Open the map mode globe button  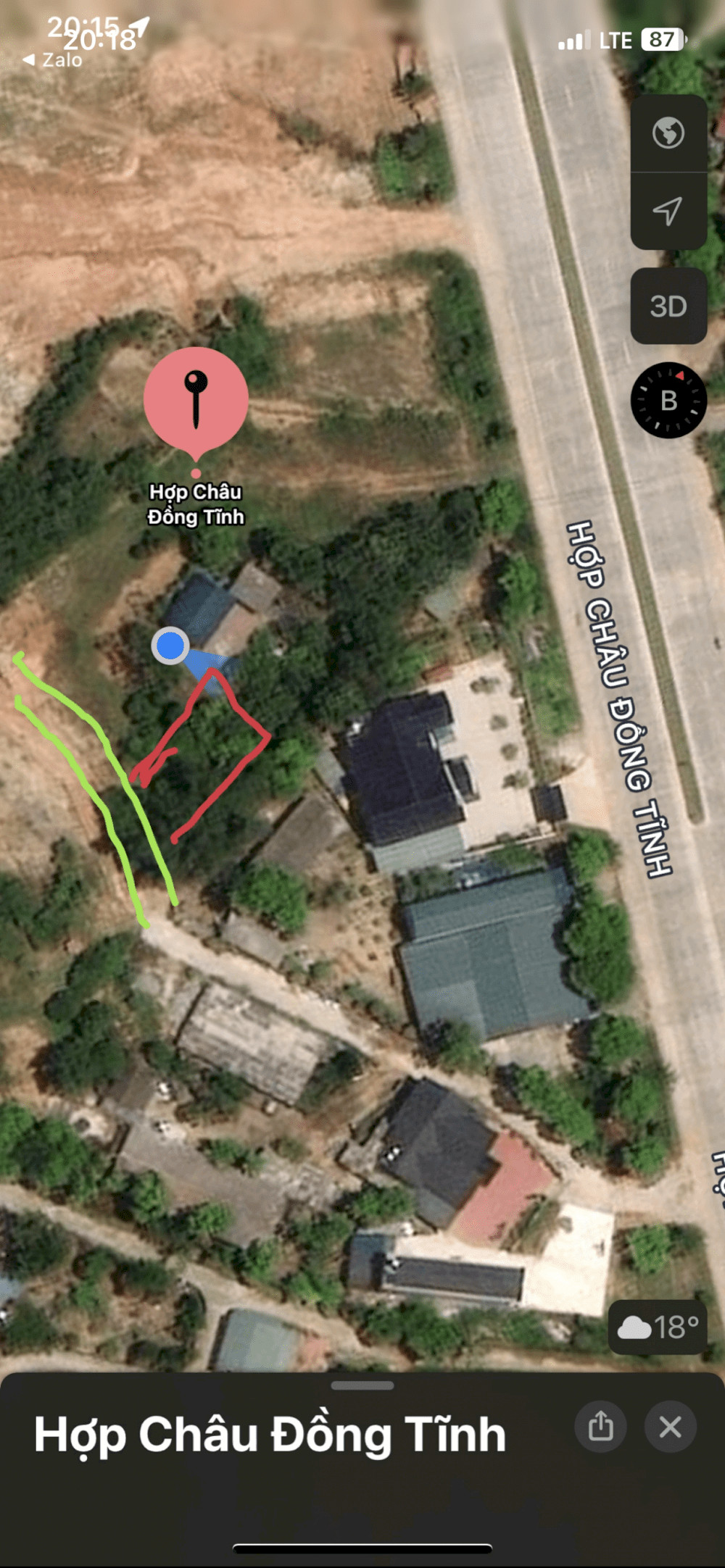point(668,133)
